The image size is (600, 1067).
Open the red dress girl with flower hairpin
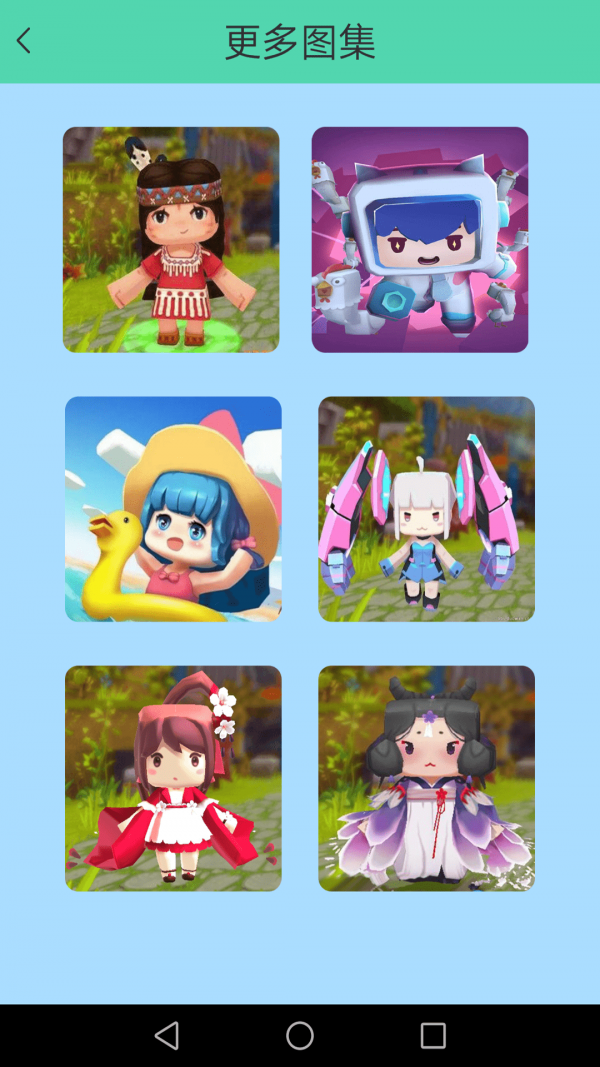[x=173, y=778]
